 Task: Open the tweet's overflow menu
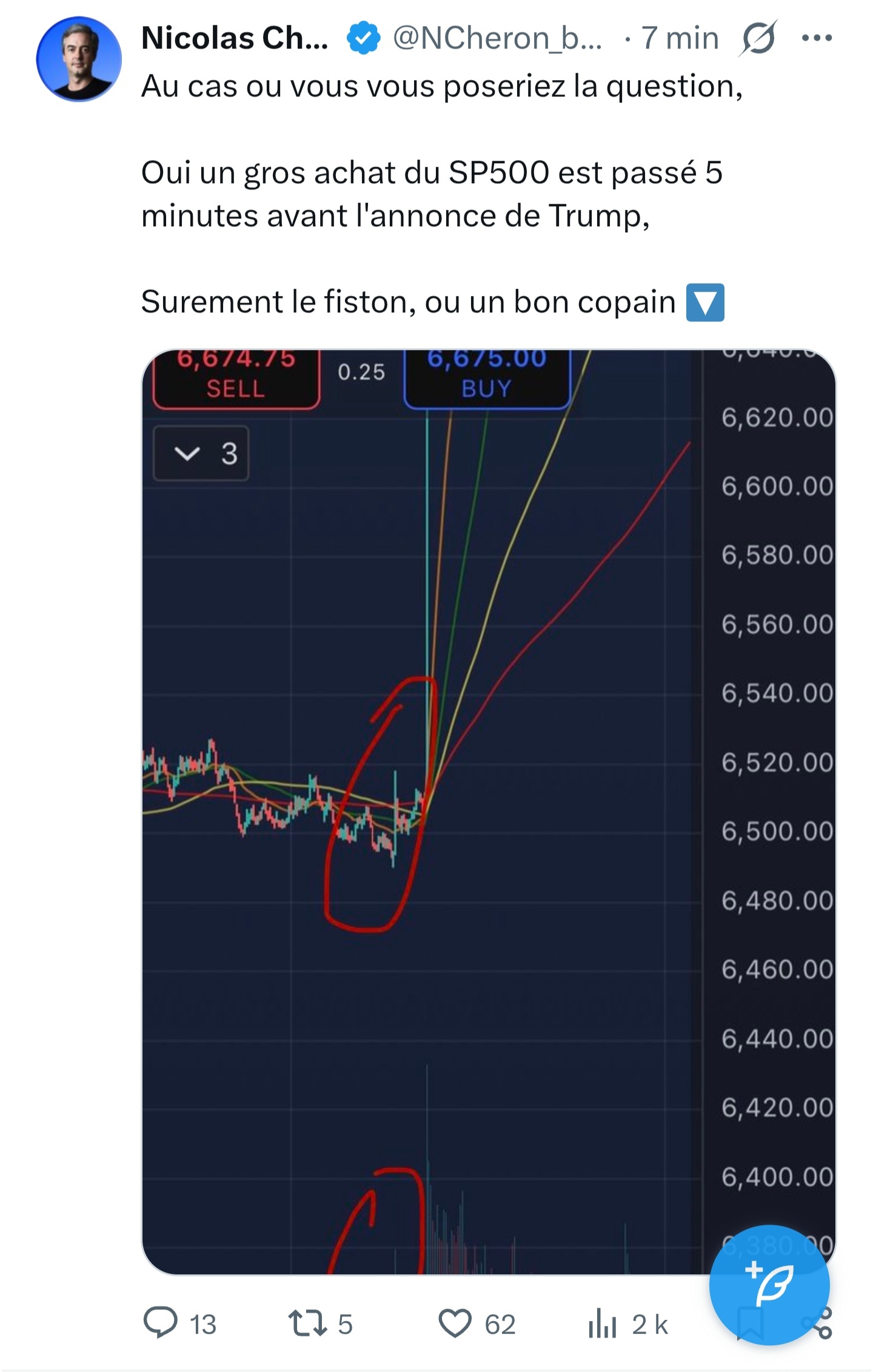(x=816, y=38)
